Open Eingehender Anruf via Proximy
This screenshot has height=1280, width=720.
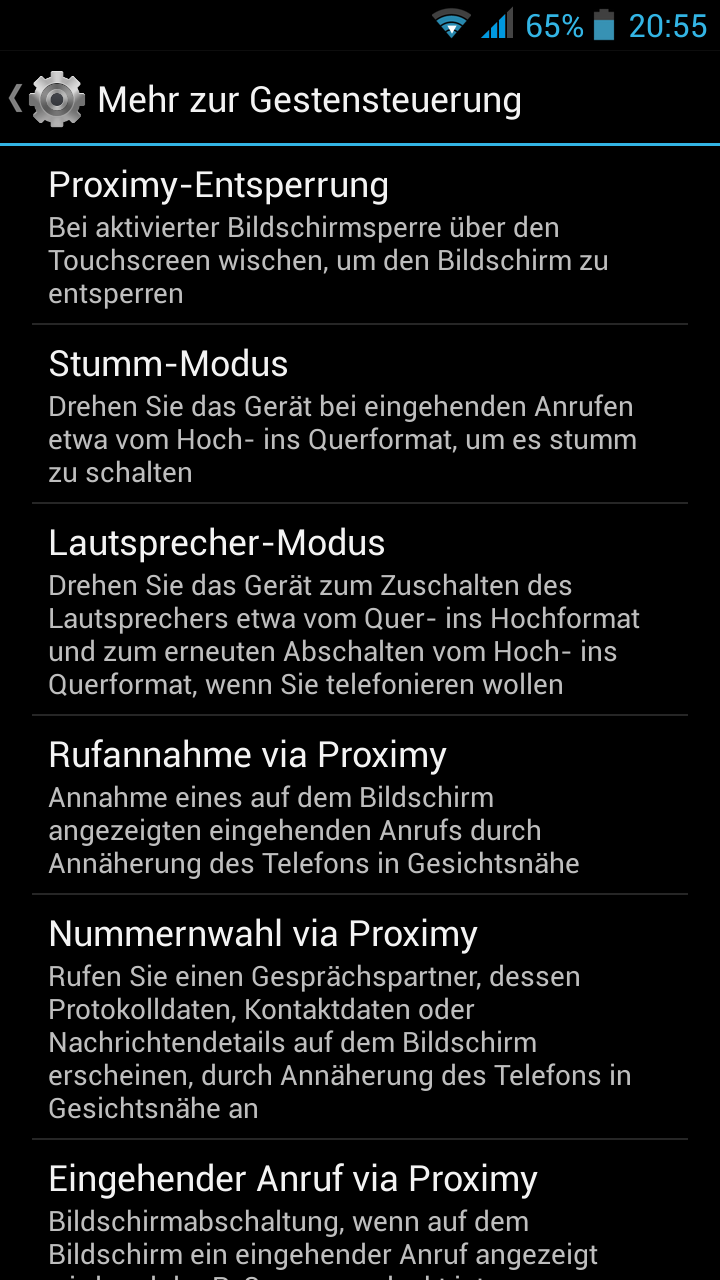360,1215
